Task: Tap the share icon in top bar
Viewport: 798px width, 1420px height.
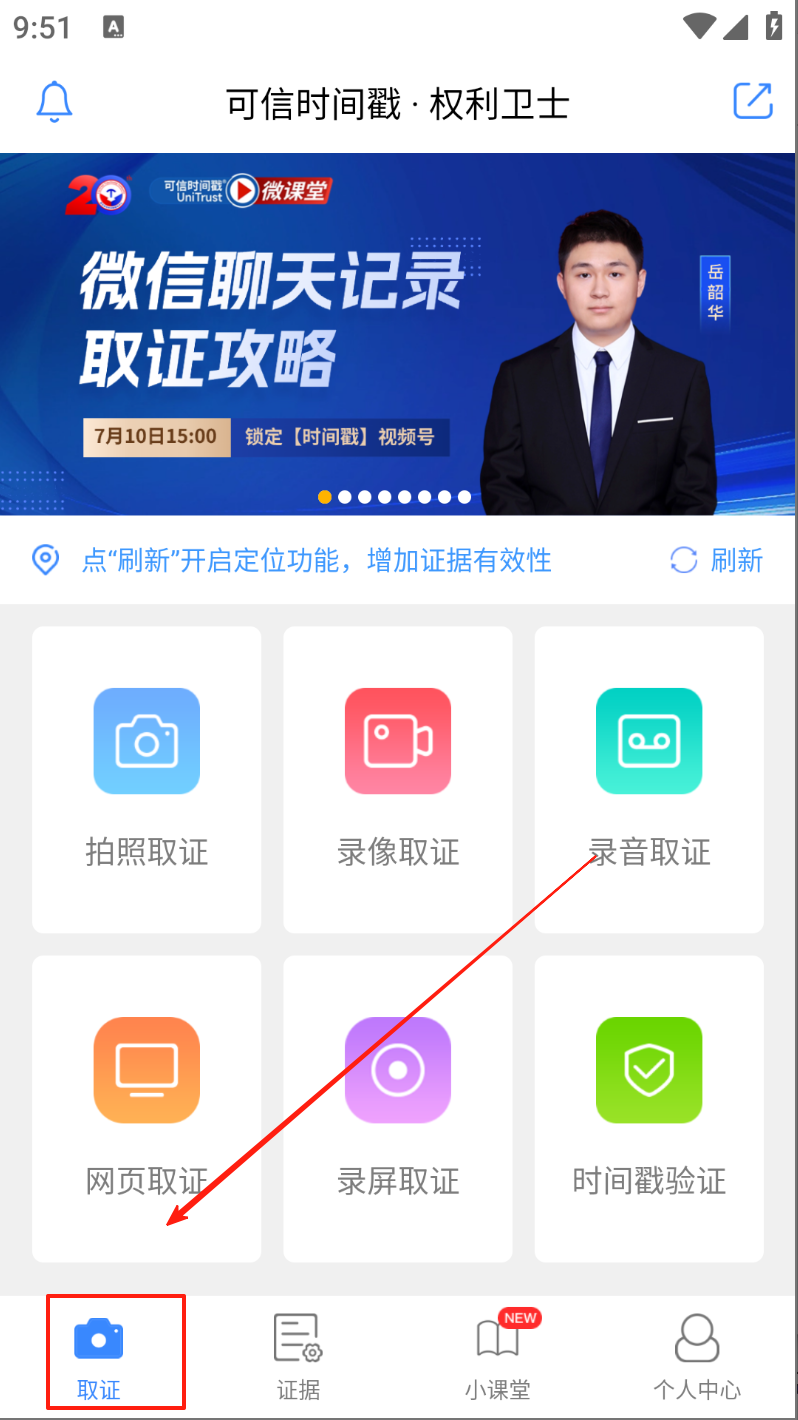Action: tap(752, 102)
